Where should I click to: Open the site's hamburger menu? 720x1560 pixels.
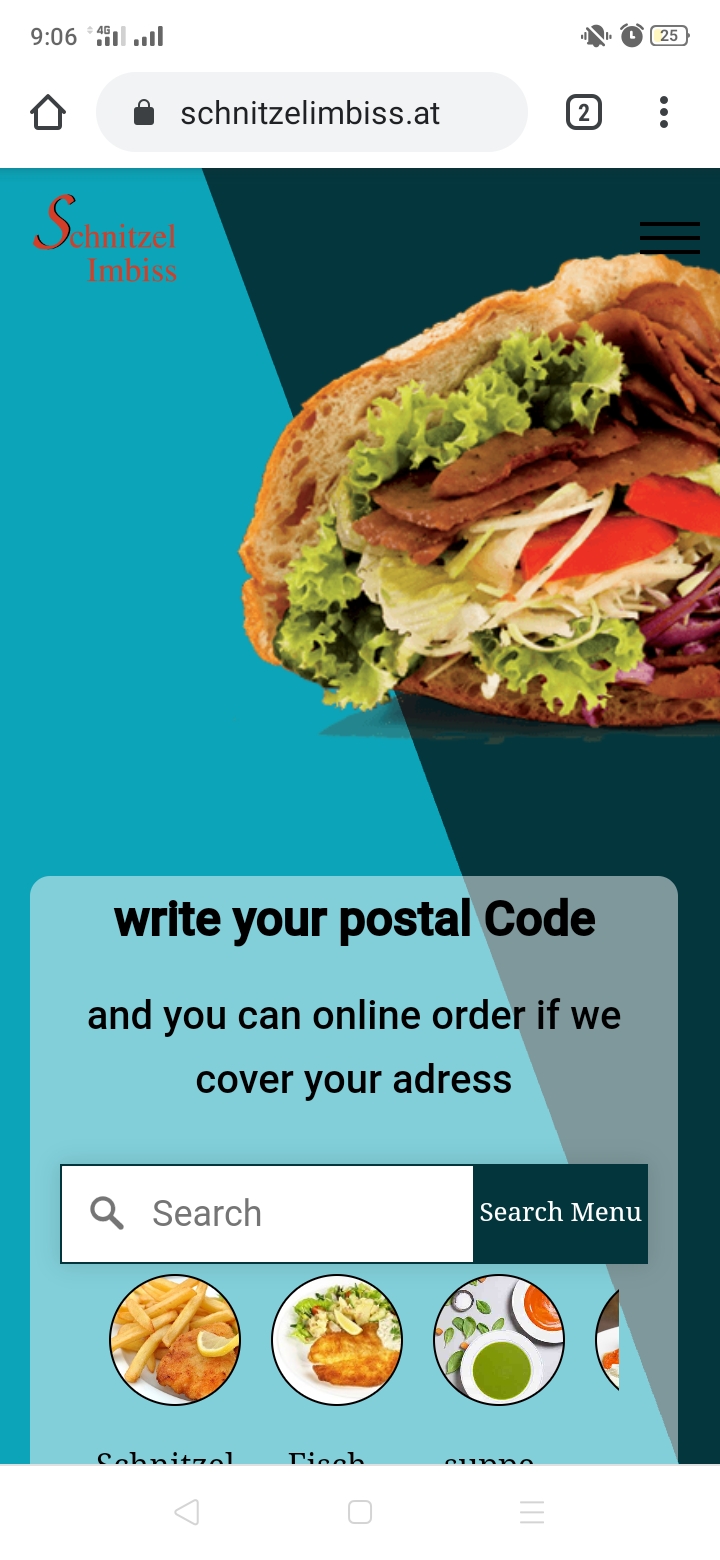coord(669,238)
